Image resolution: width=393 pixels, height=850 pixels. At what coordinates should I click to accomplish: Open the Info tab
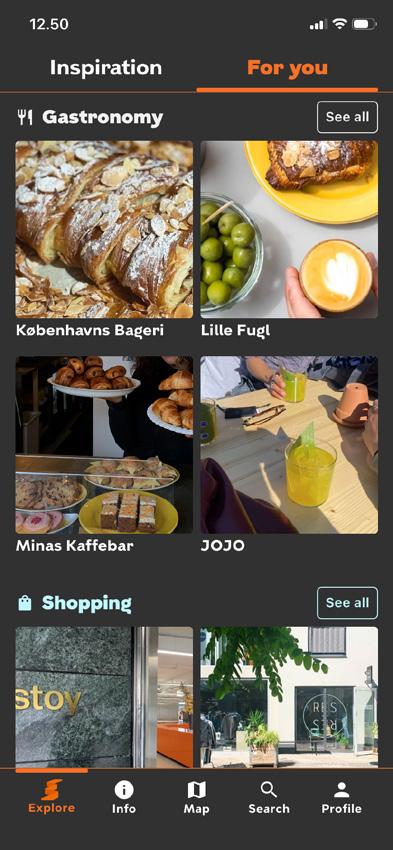(x=124, y=797)
